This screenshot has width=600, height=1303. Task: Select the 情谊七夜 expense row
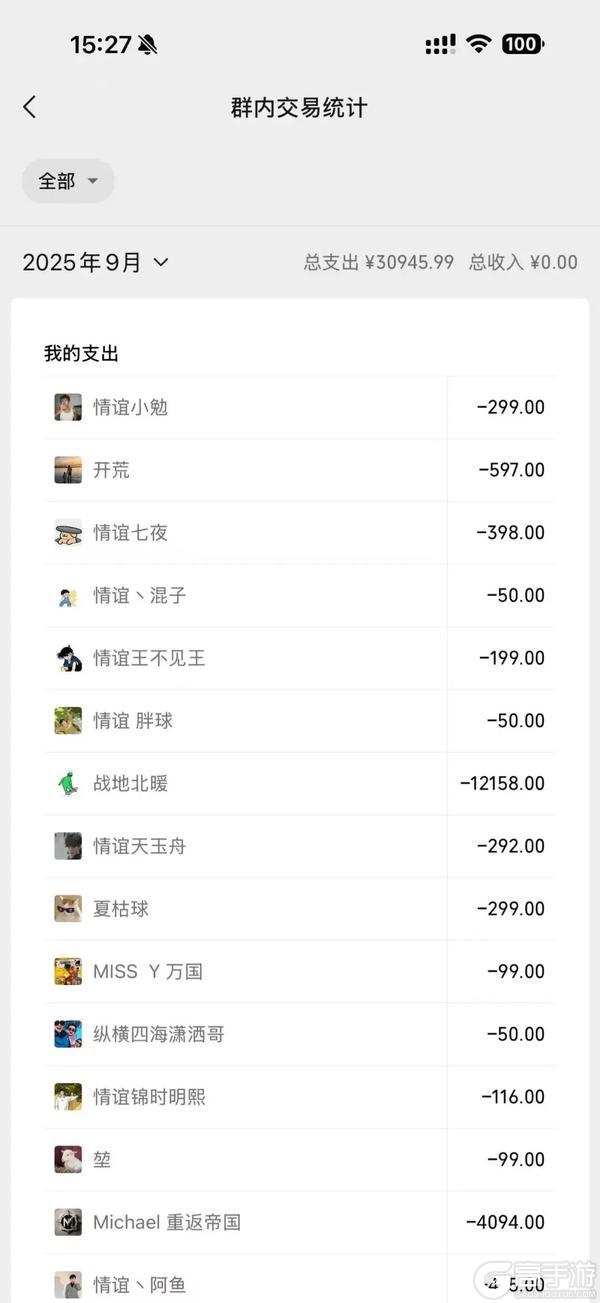tap(299, 533)
